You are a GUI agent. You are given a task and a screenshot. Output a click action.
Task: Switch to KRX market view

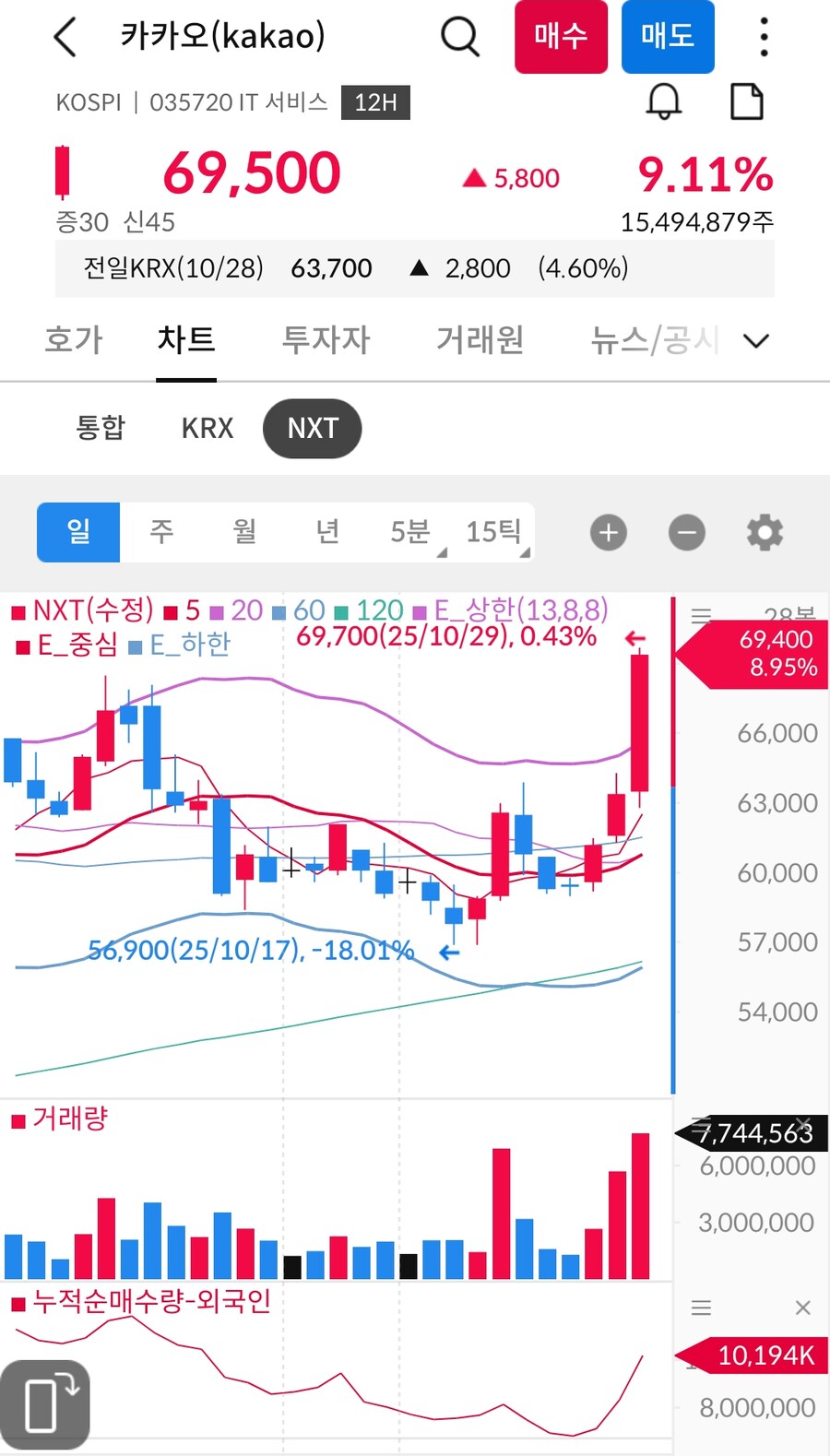tap(207, 428)
